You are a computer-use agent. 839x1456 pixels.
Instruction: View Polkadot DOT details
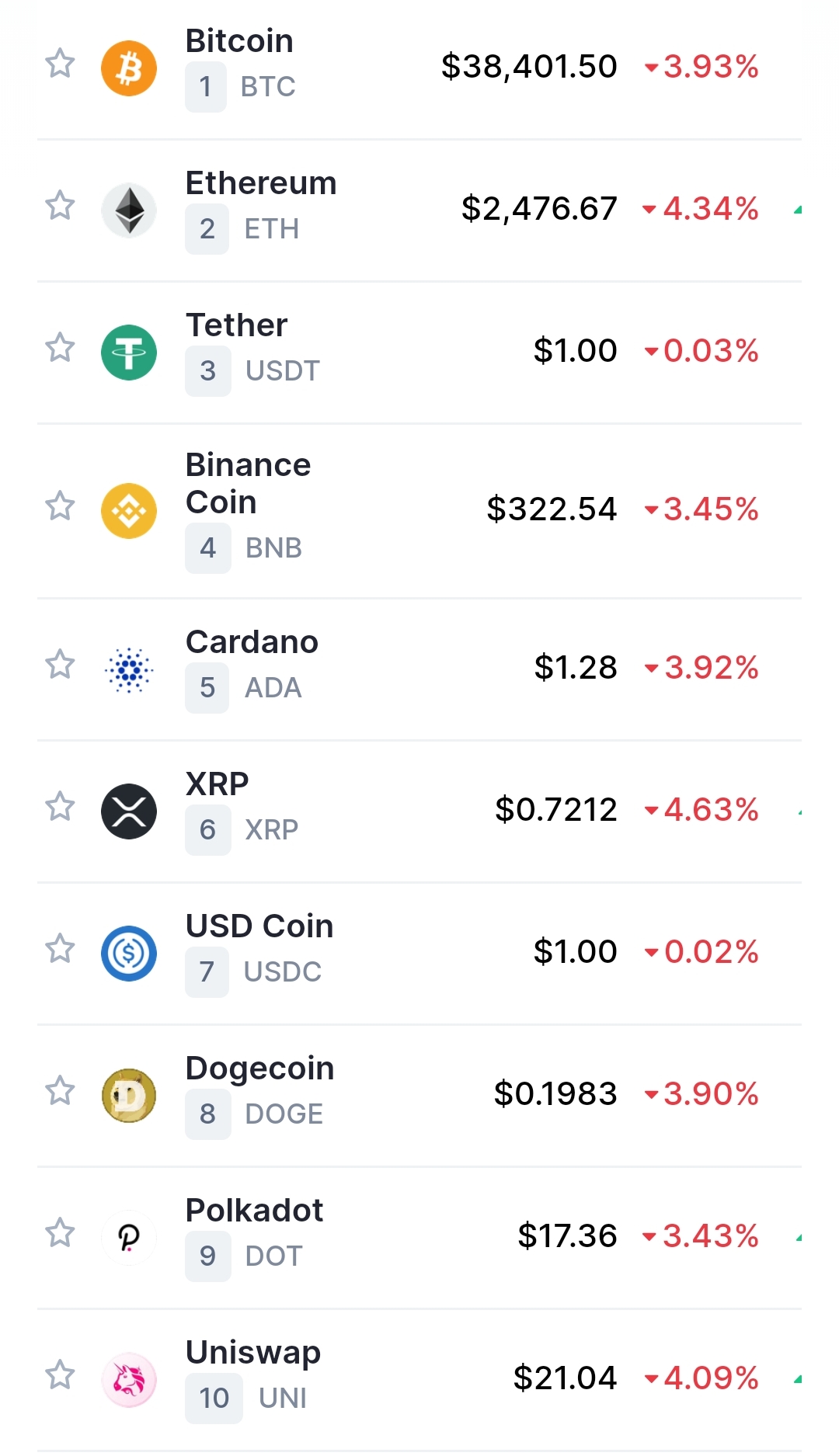pyautogui.click(x=254, y=1211)
